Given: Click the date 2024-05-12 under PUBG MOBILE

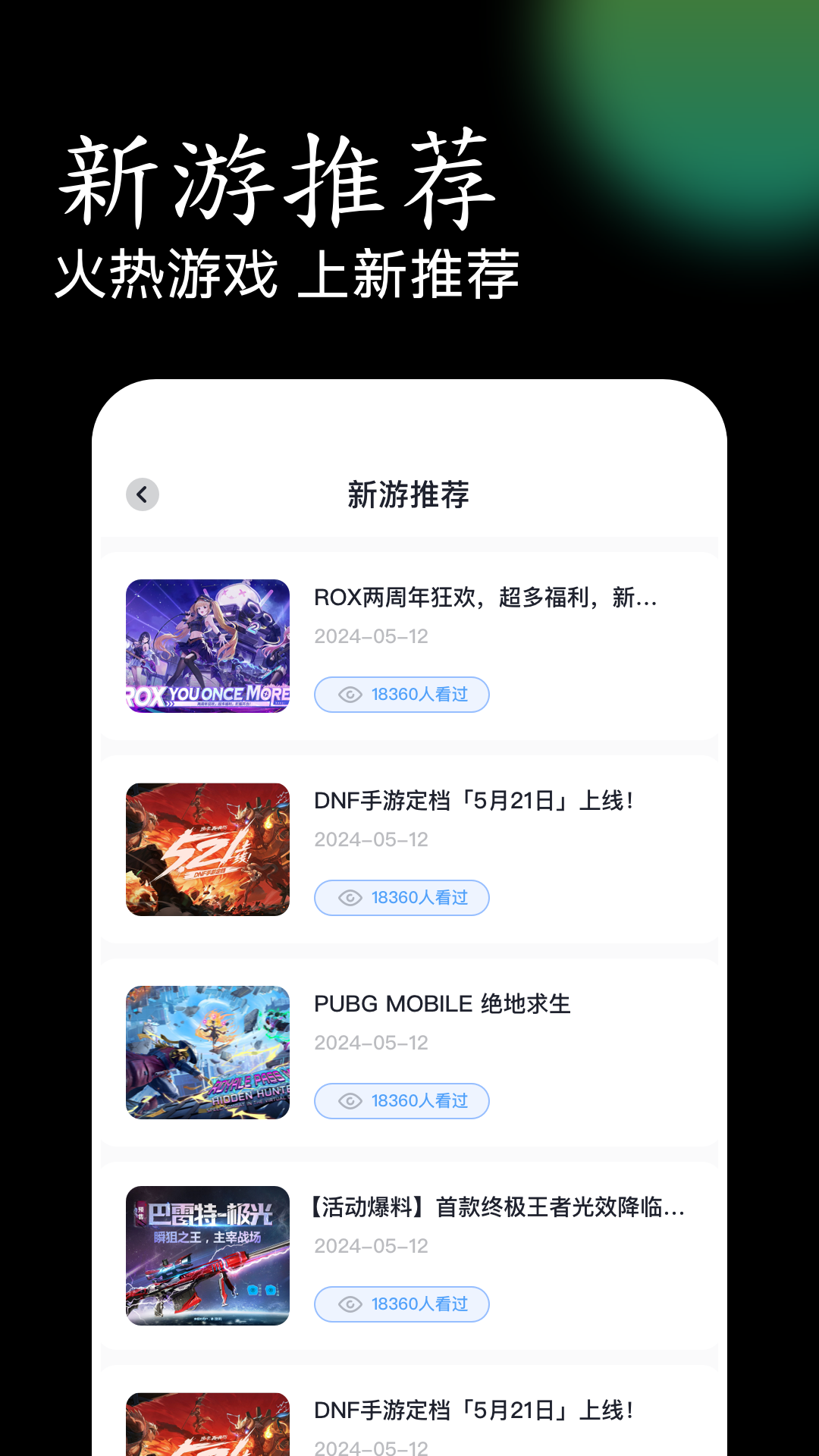Looking at the screenshot, I should (x=371, y=1043).
